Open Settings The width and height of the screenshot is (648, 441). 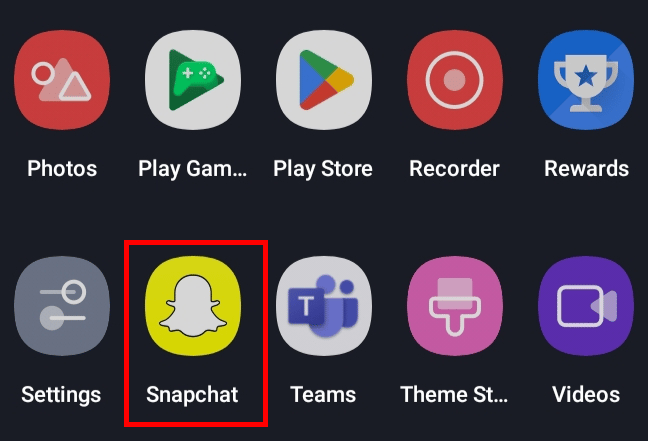click(62, 306)
